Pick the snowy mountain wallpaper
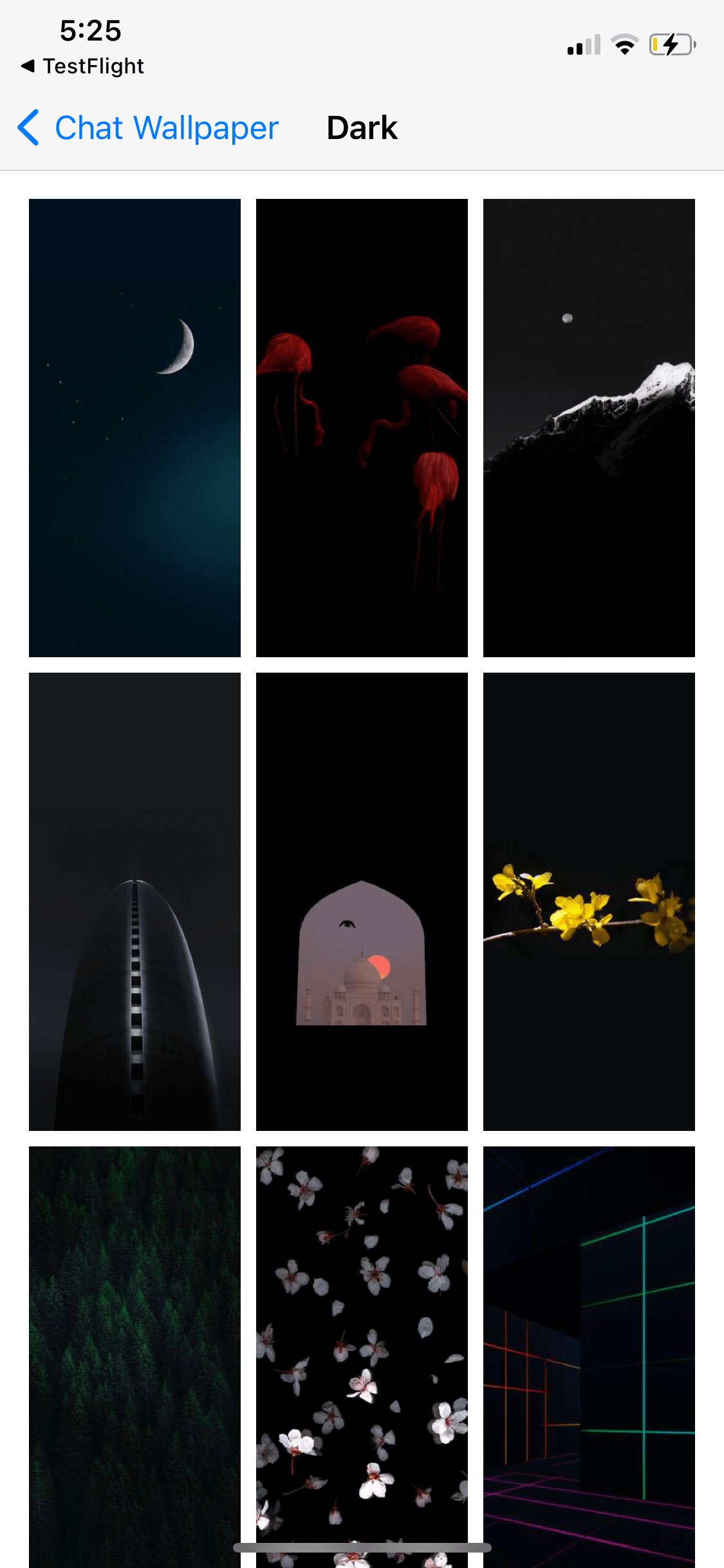Screen dimensions: 724x1568 click(589, 428)
